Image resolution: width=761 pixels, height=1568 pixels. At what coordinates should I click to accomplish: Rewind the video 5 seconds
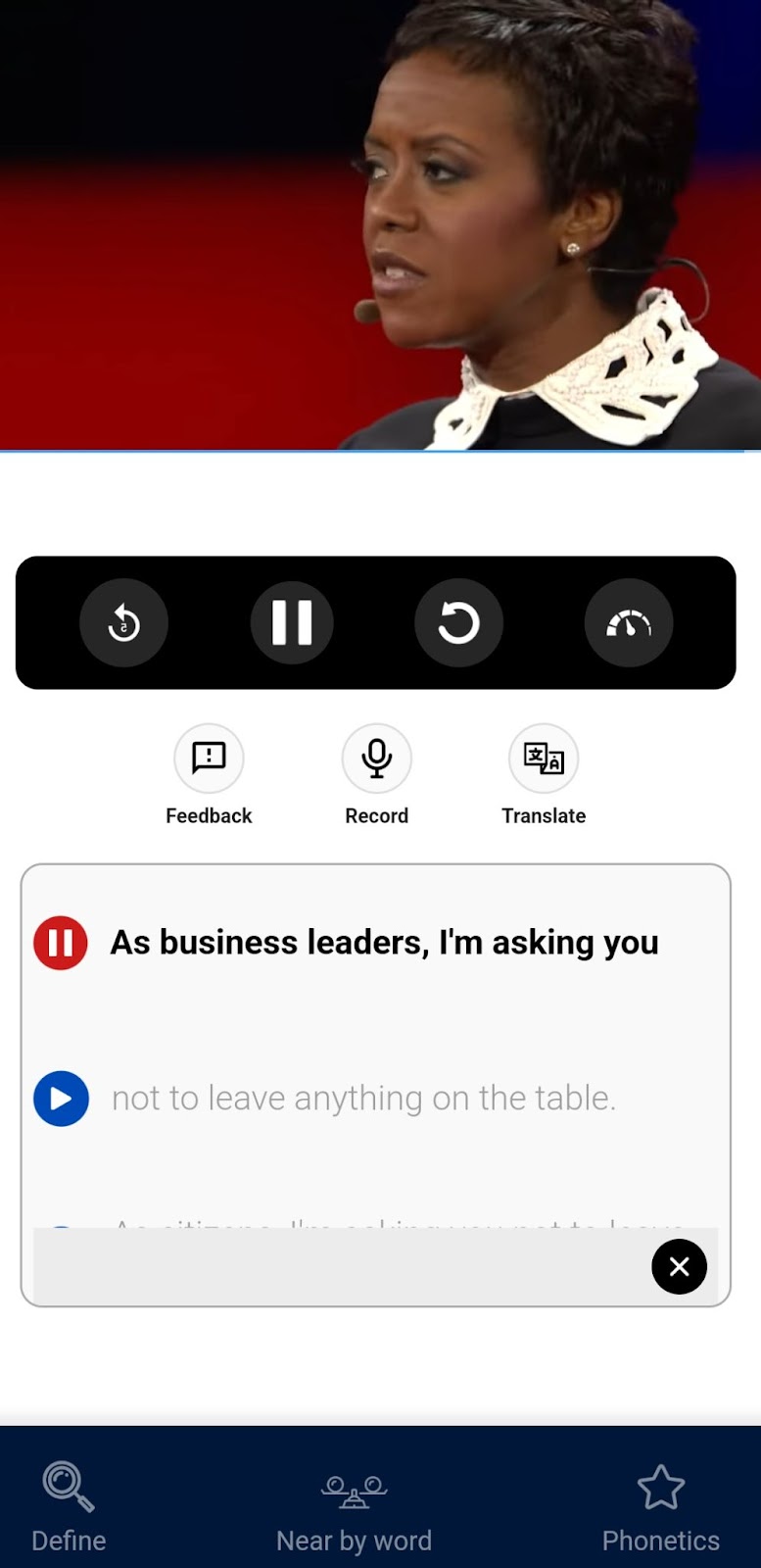tap(123, 623)
